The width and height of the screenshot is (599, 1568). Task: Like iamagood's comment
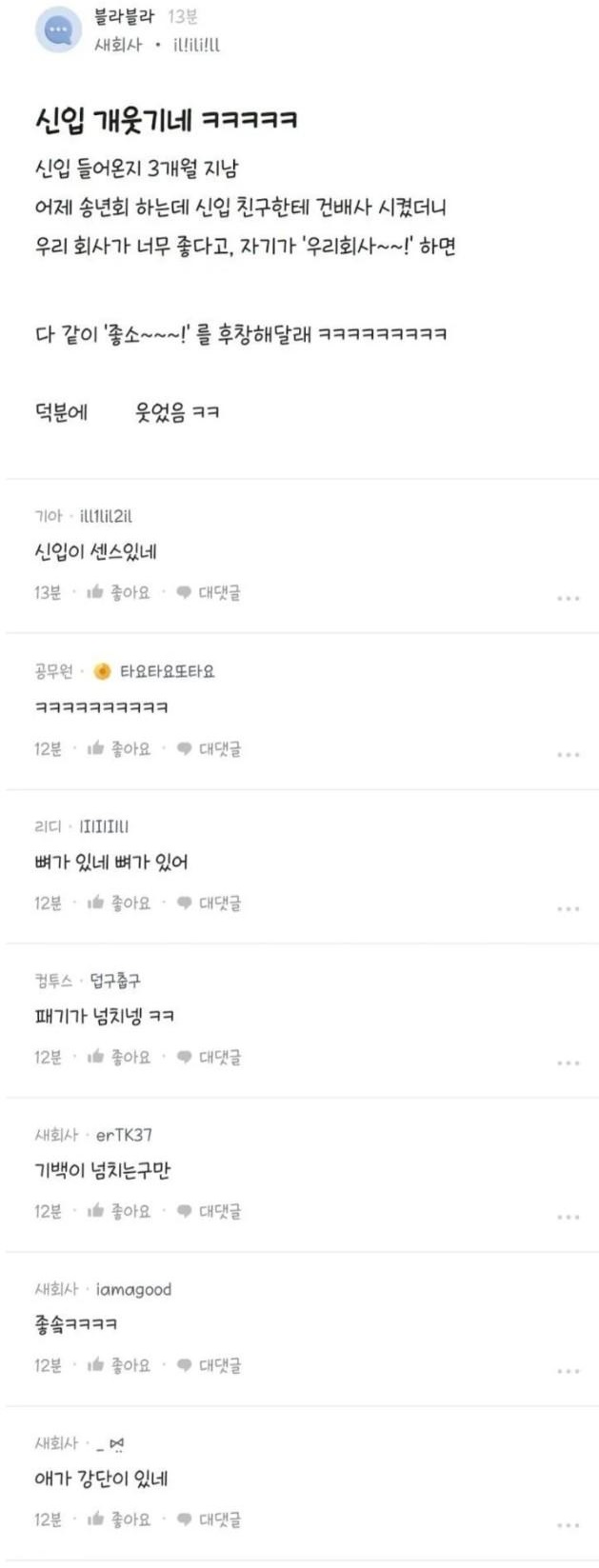(119, 1366)
